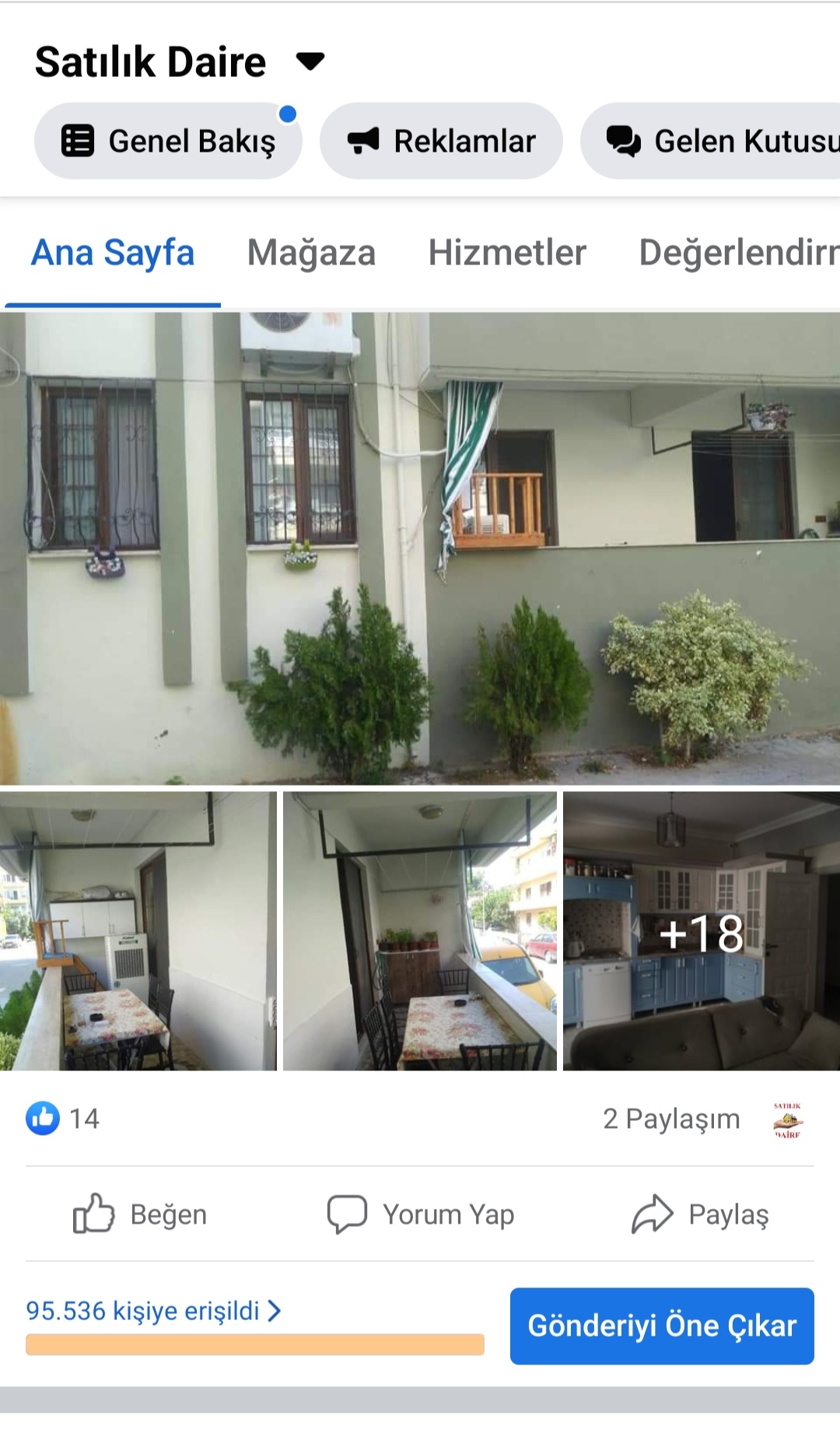The image size is (840, 1429).
Task: Open Gelen Kutusu inbox
Action: pos(710,141)
